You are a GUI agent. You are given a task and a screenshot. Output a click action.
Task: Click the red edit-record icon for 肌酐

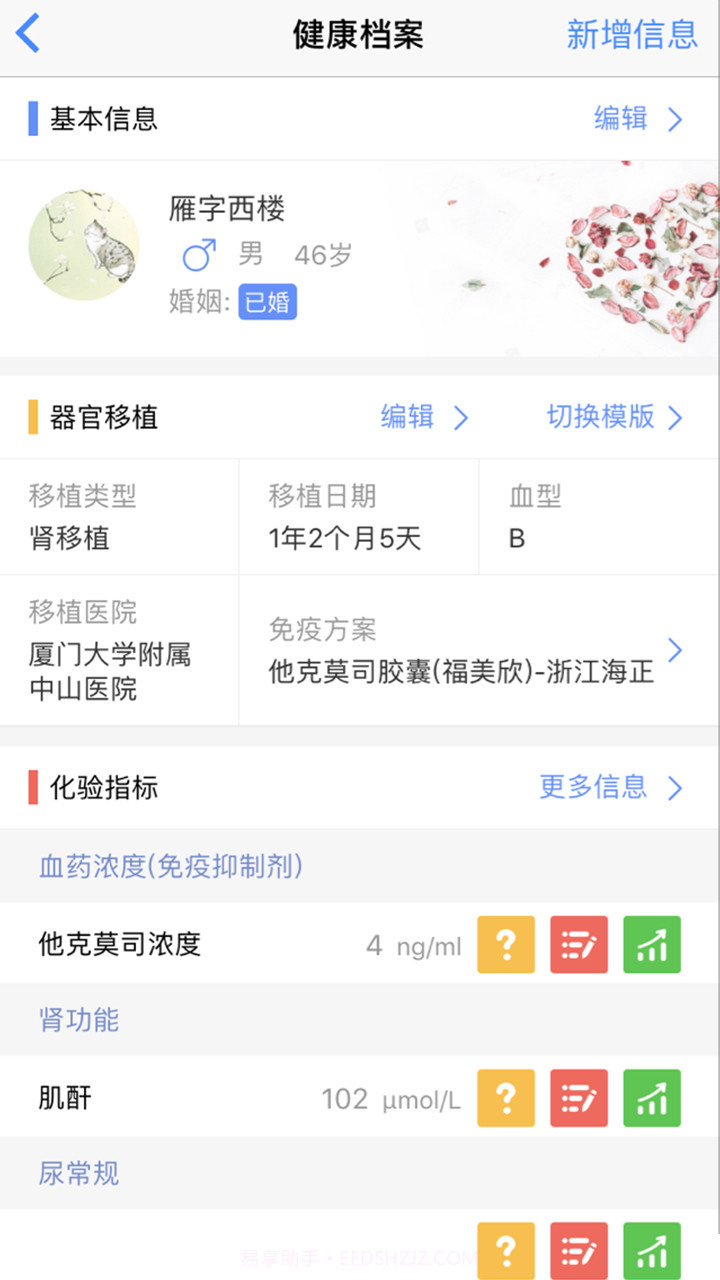[579, 1098]
